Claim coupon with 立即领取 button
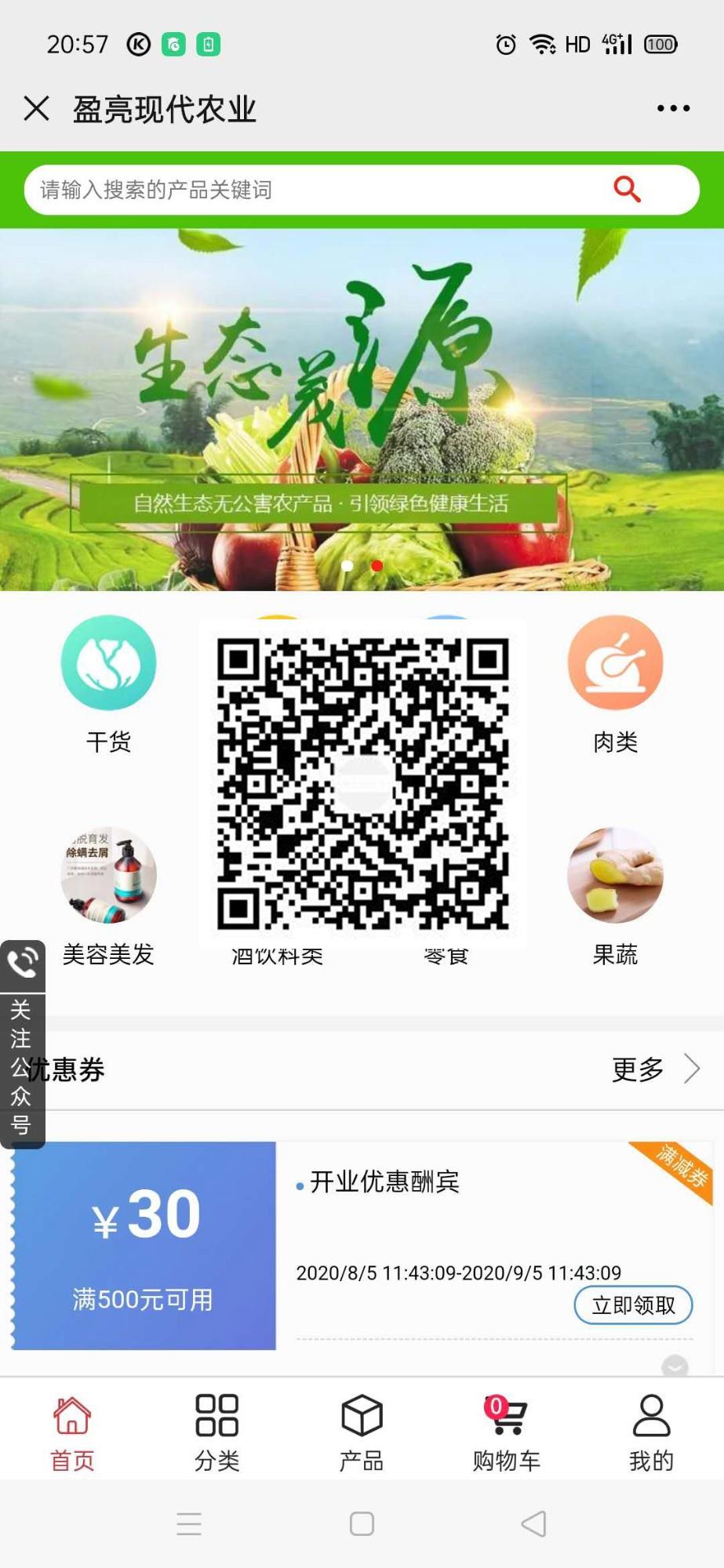Viewport: 724px width, 1568px height. coord(633,1305)
